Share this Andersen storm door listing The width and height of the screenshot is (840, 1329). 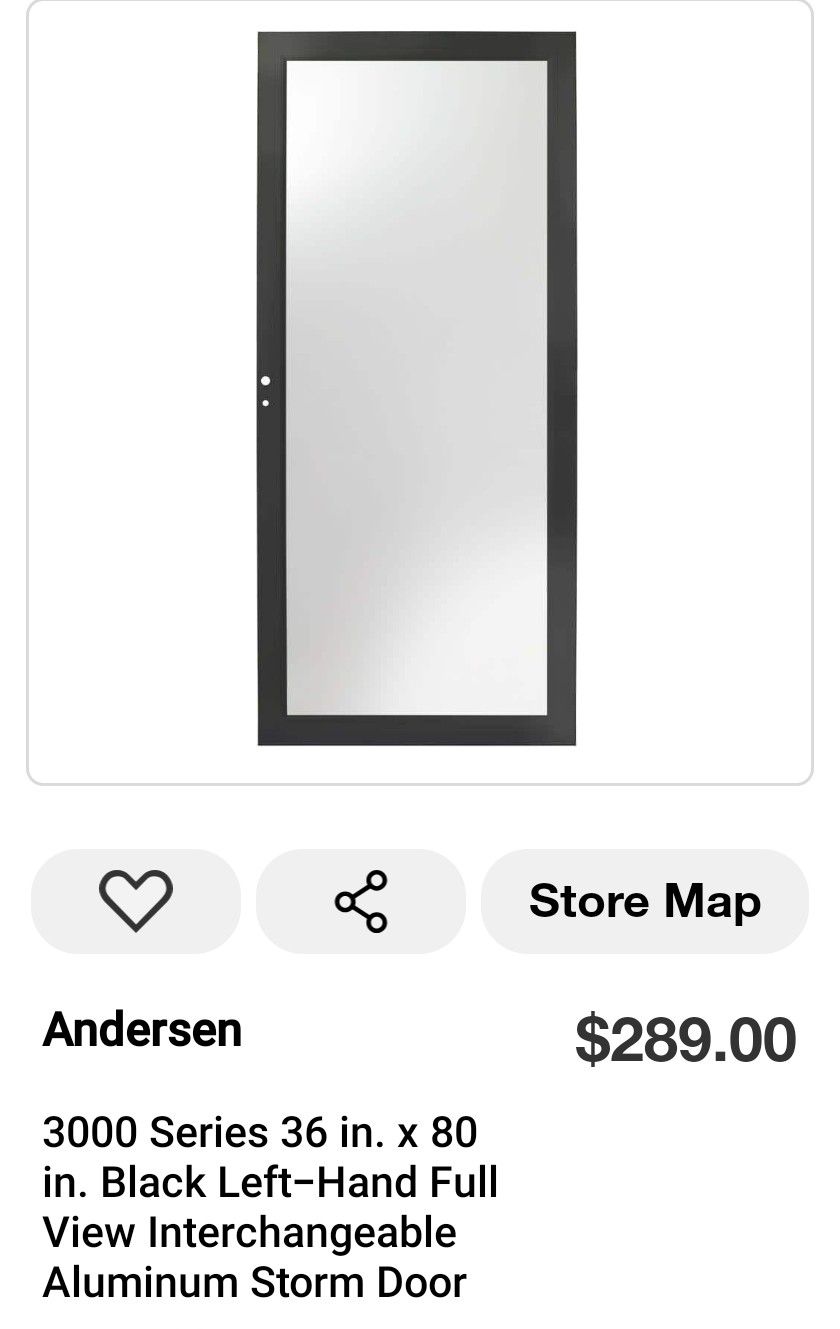(x=361, y=900)
